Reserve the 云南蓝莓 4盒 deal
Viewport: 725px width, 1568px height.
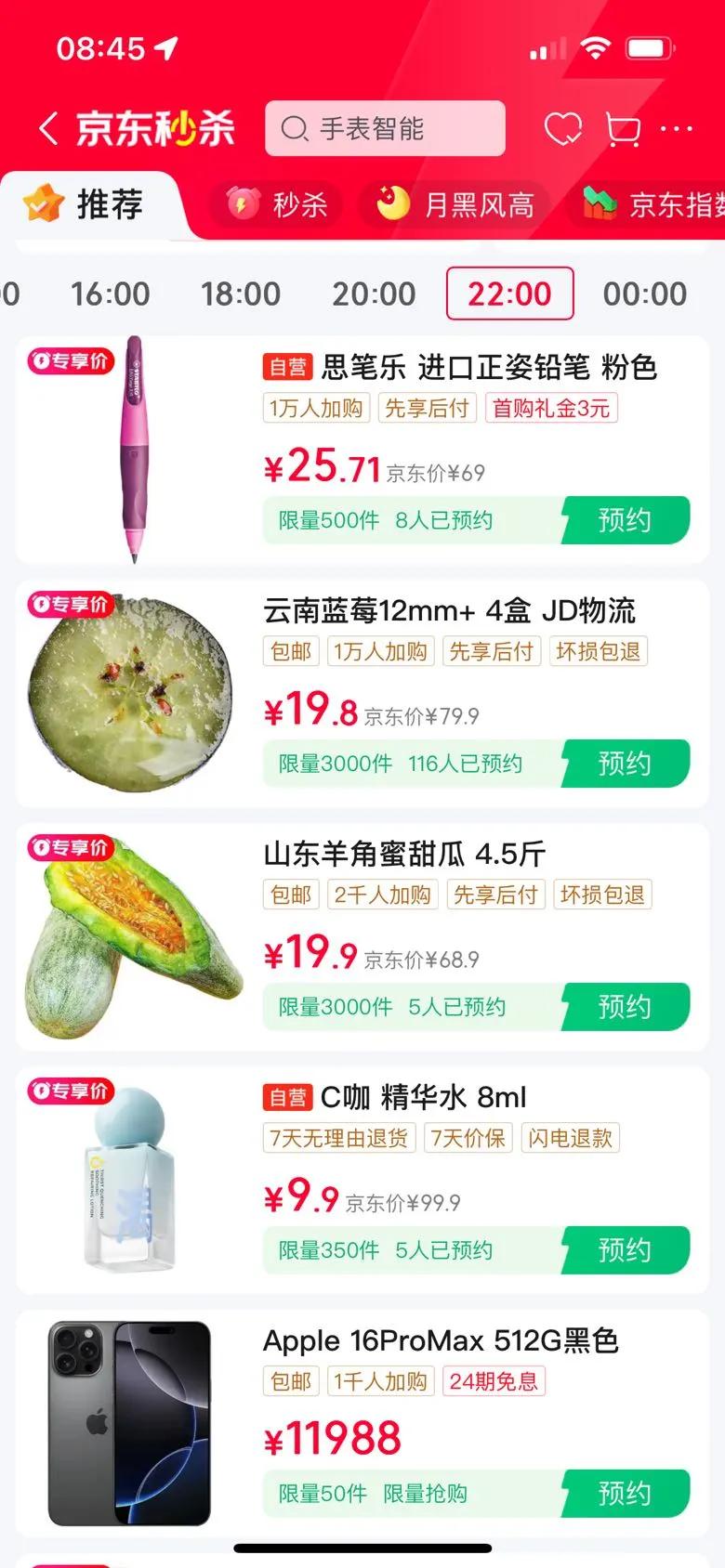(x=625, y=764)
